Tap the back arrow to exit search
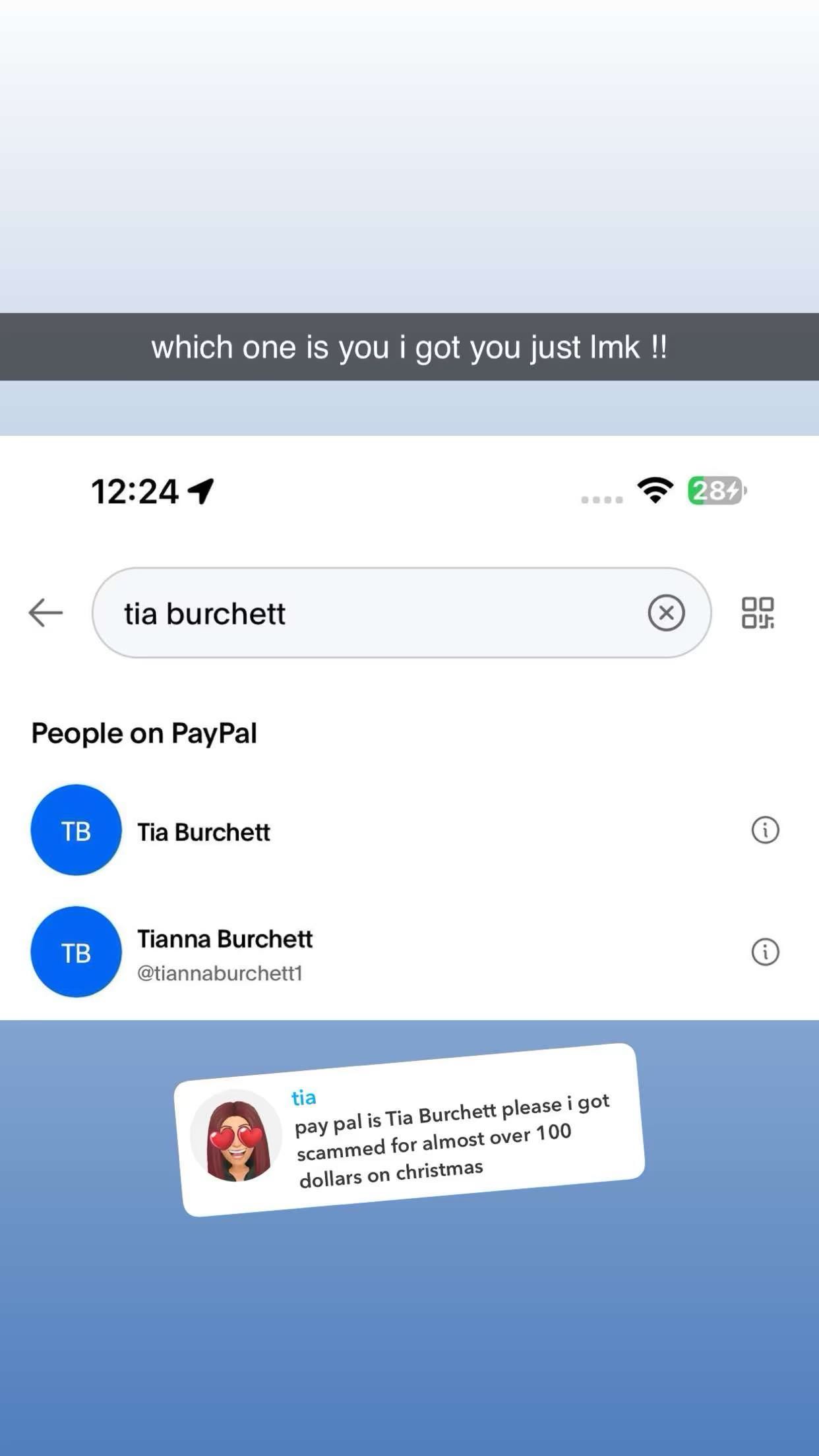819x1456 pixels. (x=44, y=613)
